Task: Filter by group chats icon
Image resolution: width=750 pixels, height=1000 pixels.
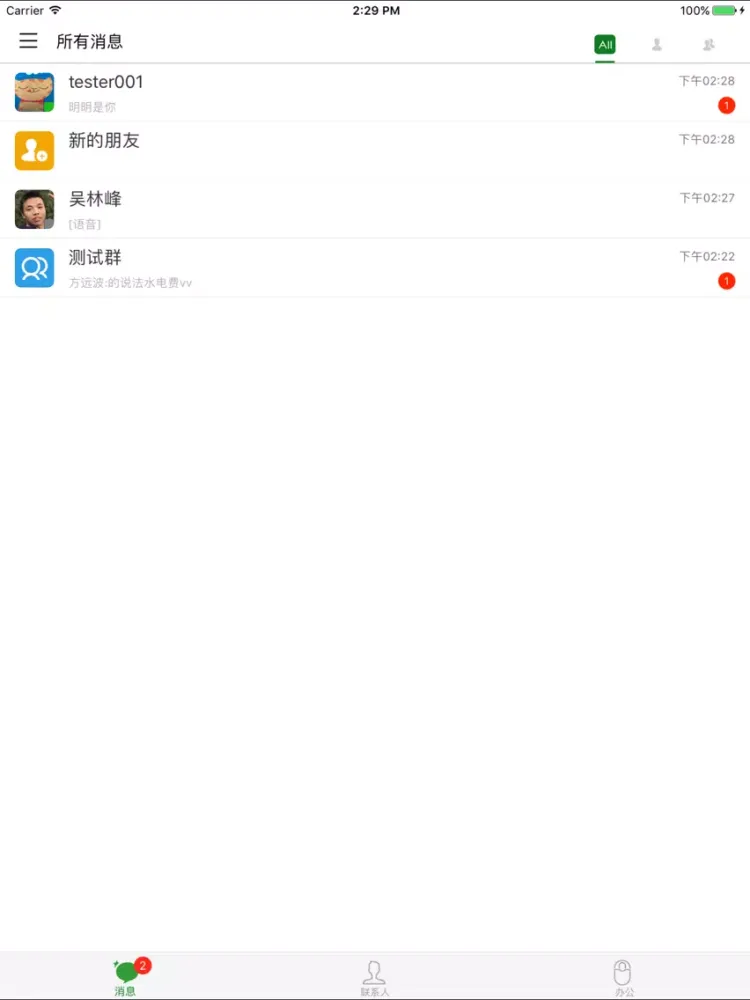Action: point(709,45)
